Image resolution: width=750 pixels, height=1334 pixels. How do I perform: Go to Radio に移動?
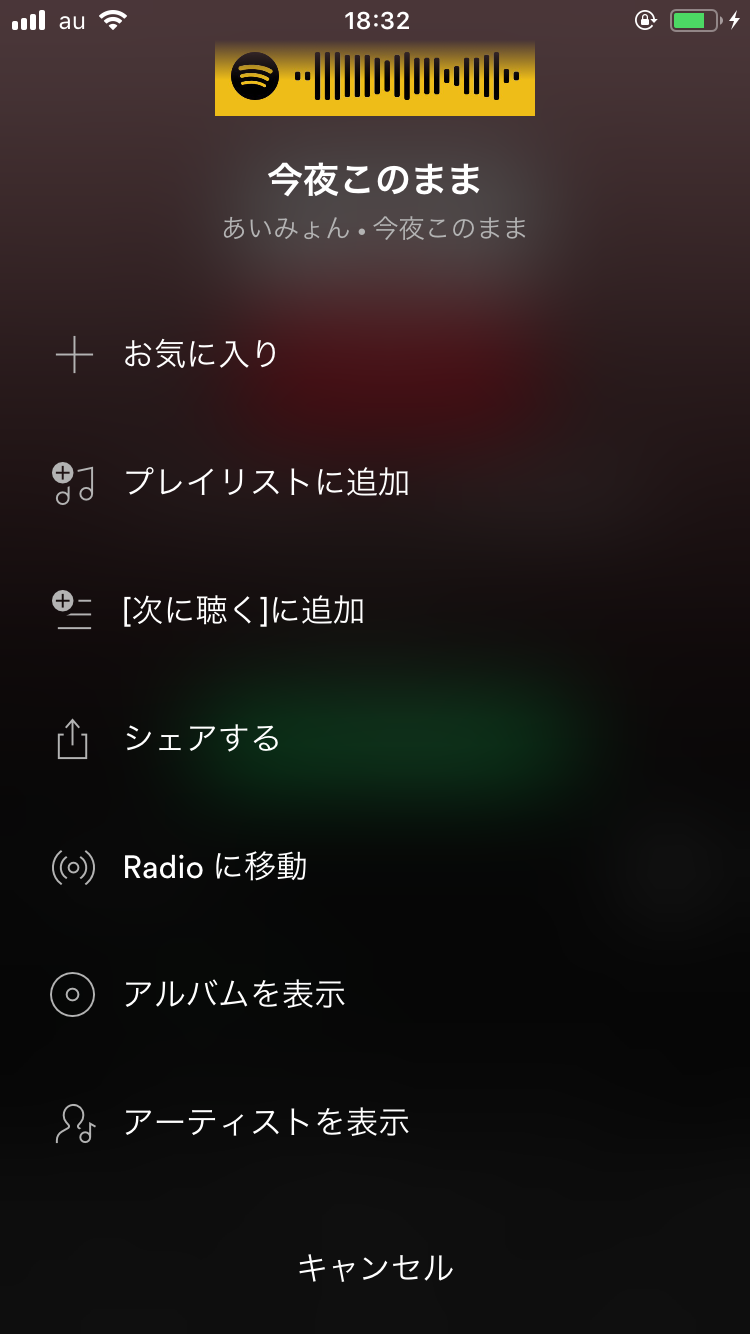click(375, 866)
